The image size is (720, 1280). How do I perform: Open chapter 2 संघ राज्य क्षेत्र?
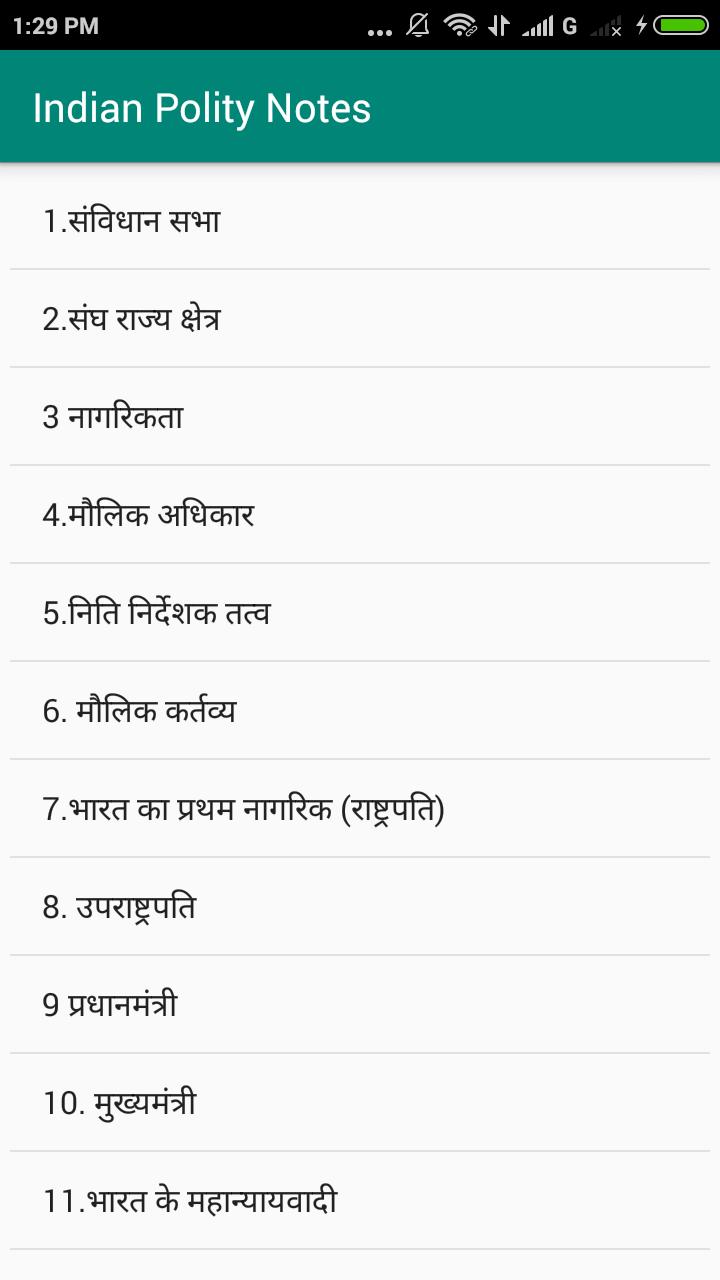pos(360,318)
